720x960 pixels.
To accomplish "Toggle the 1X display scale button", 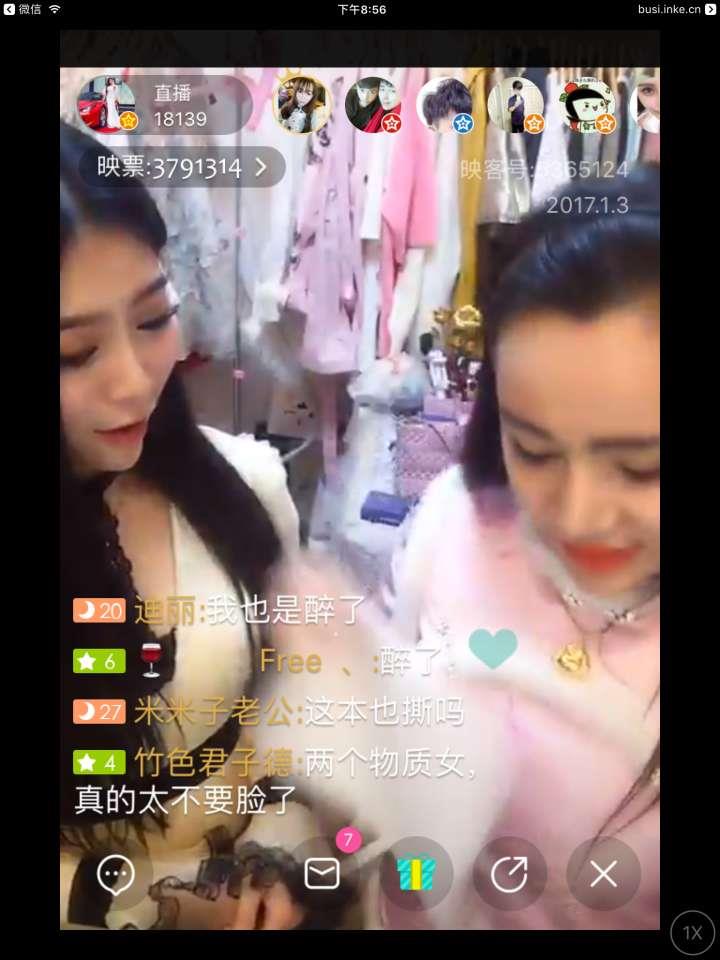I will tap(692, 933).
